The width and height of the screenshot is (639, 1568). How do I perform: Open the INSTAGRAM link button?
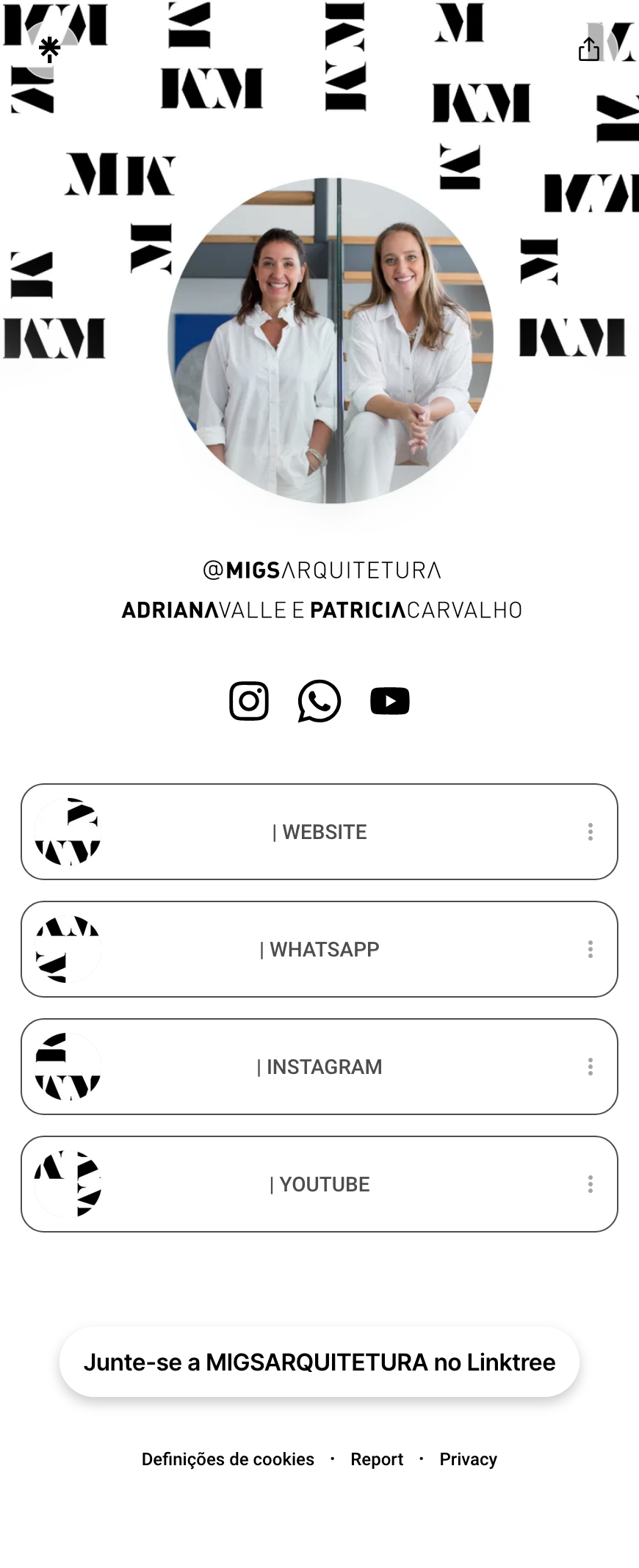pyautogui.click(x=319, y=1067)
